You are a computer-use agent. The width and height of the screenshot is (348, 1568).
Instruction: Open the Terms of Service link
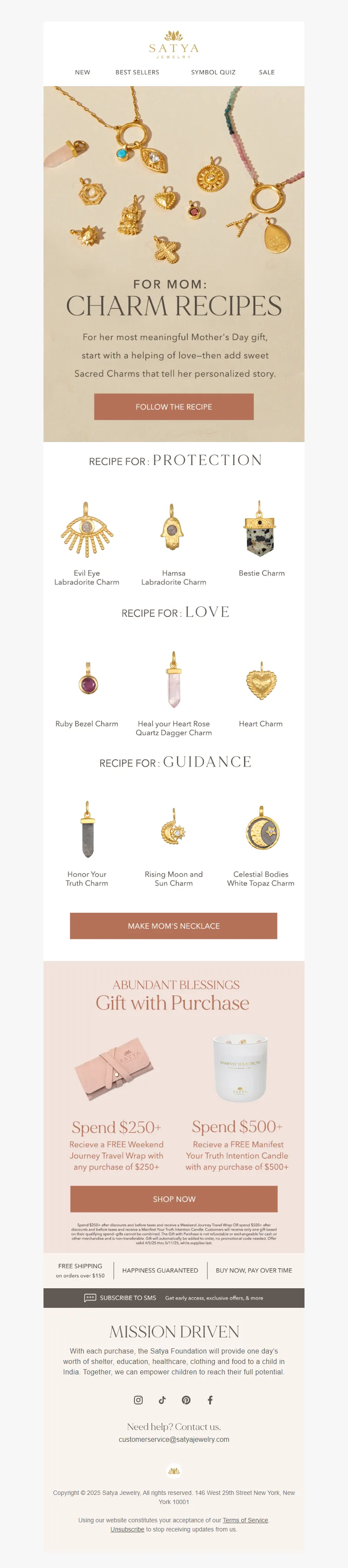pos(245,1521)
